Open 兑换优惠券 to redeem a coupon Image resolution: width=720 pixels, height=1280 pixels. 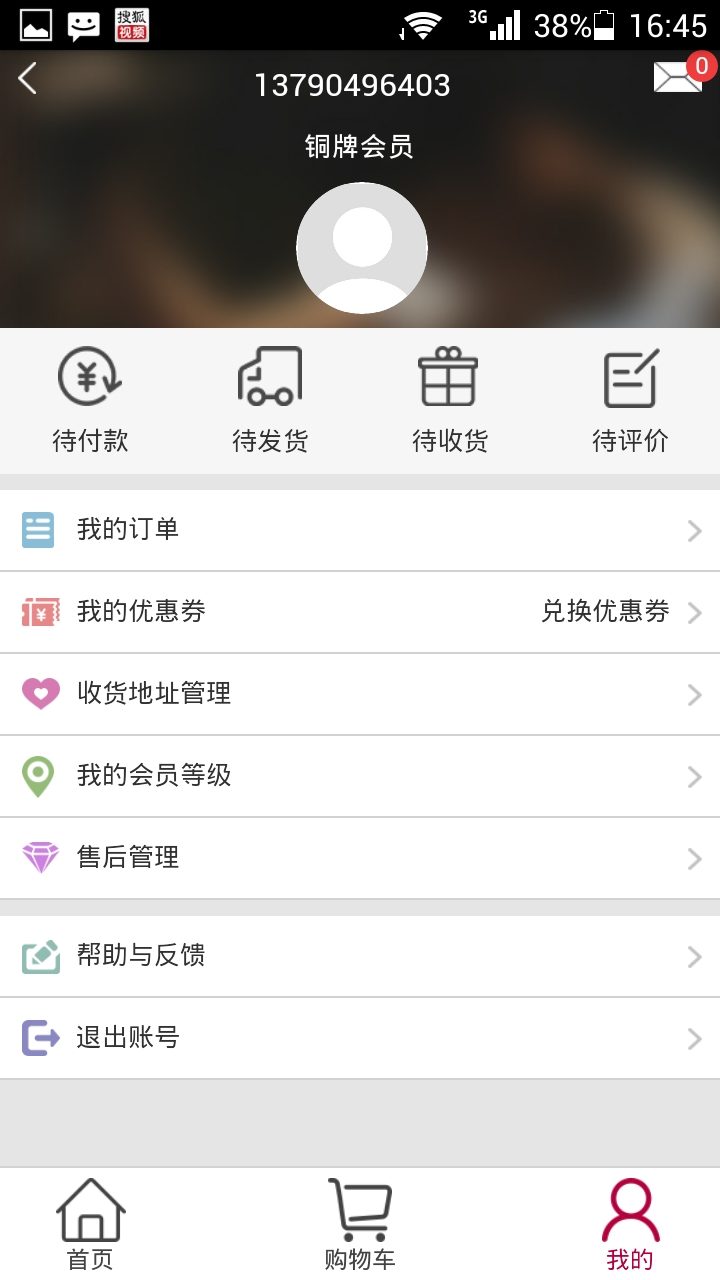pyautogui.click(x=607, y=611)
